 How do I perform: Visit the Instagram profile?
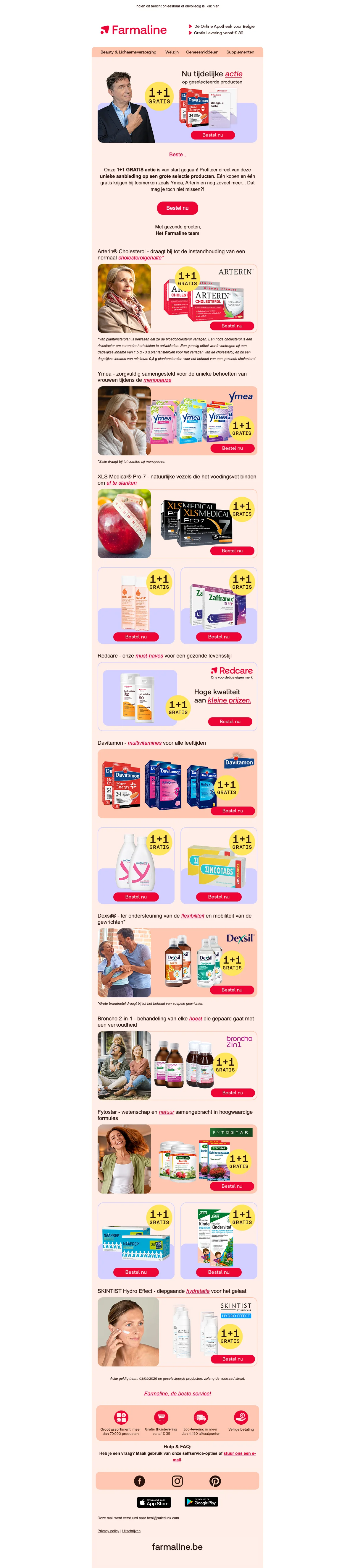[177, 1481]
